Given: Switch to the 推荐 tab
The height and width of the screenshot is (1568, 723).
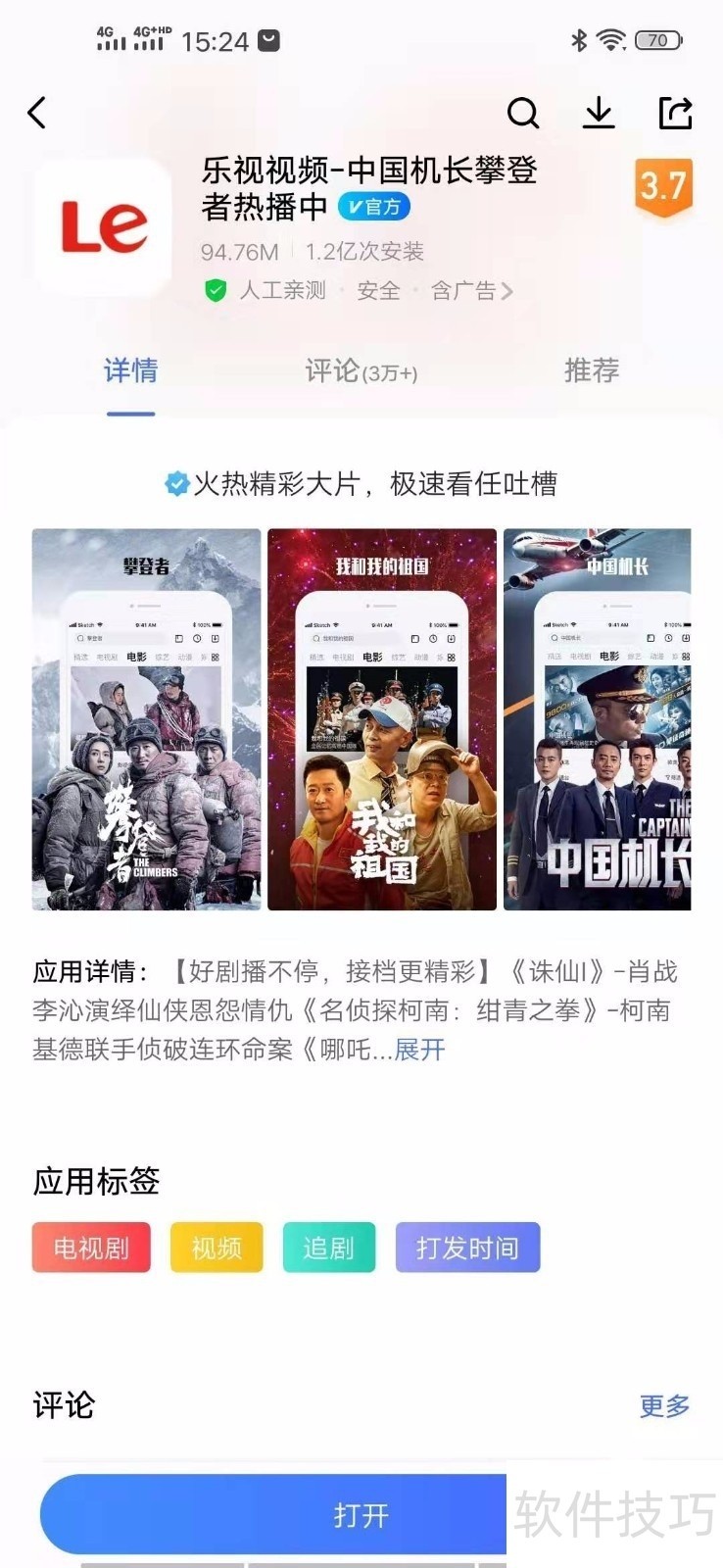Looking at the screenshot, I should 592,370.
